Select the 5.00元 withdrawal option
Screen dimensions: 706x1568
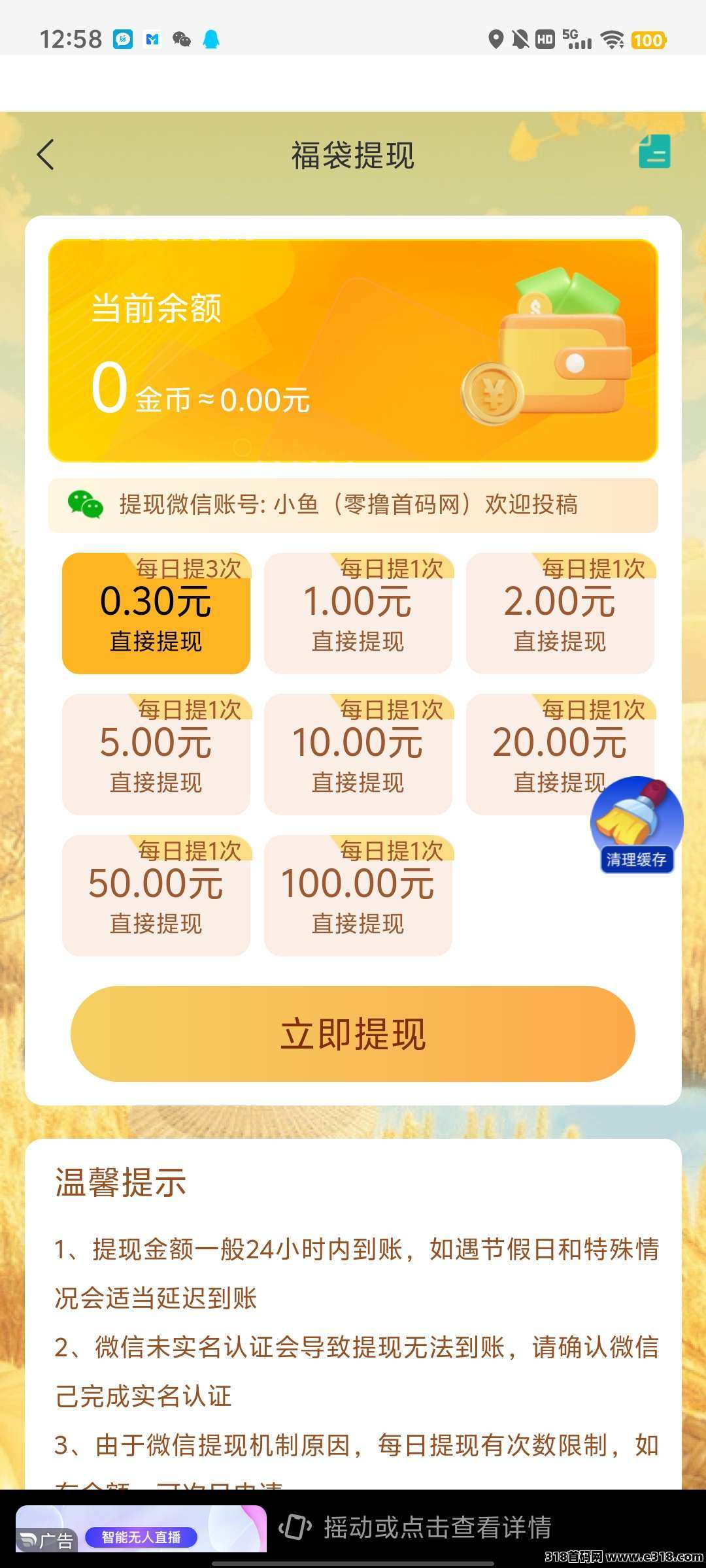coord(156,755)
